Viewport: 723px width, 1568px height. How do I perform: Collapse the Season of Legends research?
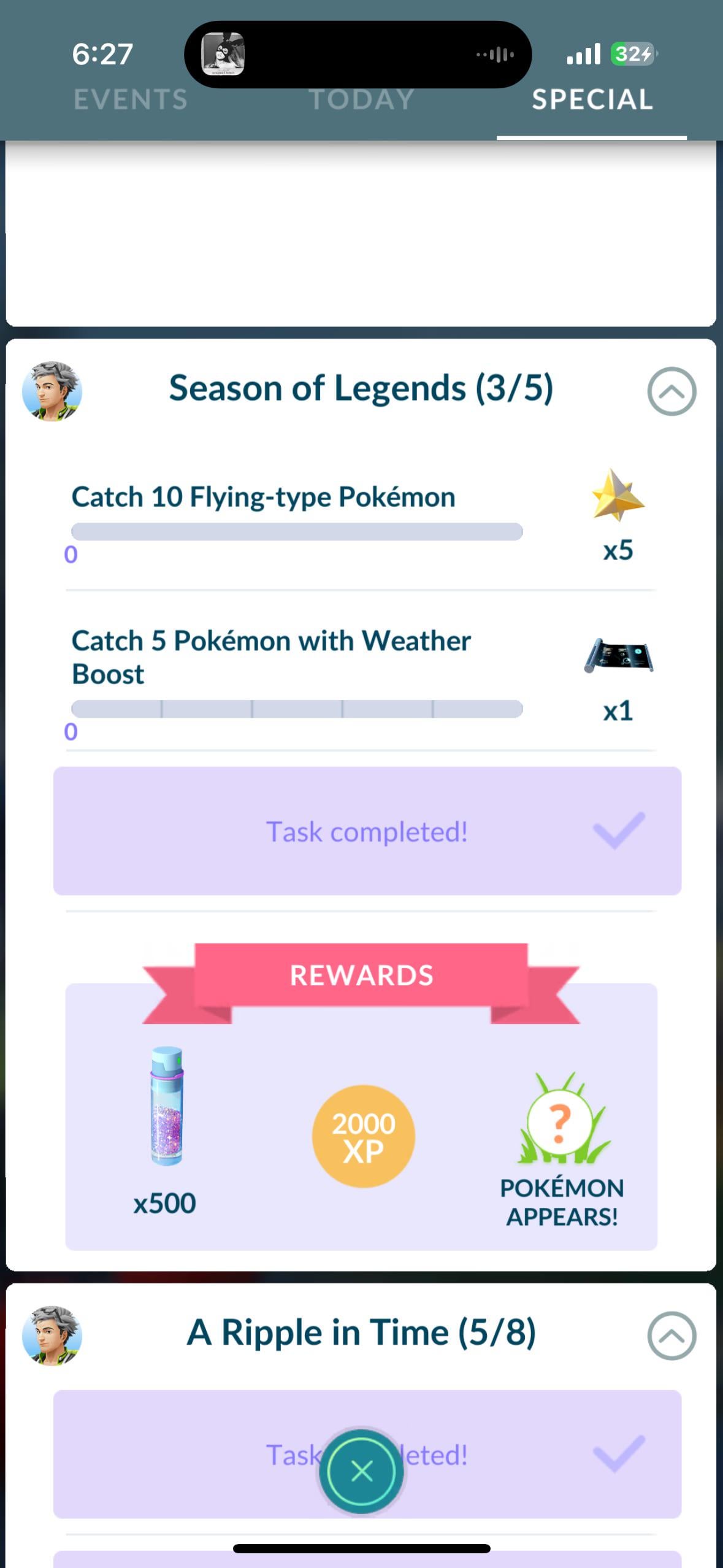click(x=671, y=391)
